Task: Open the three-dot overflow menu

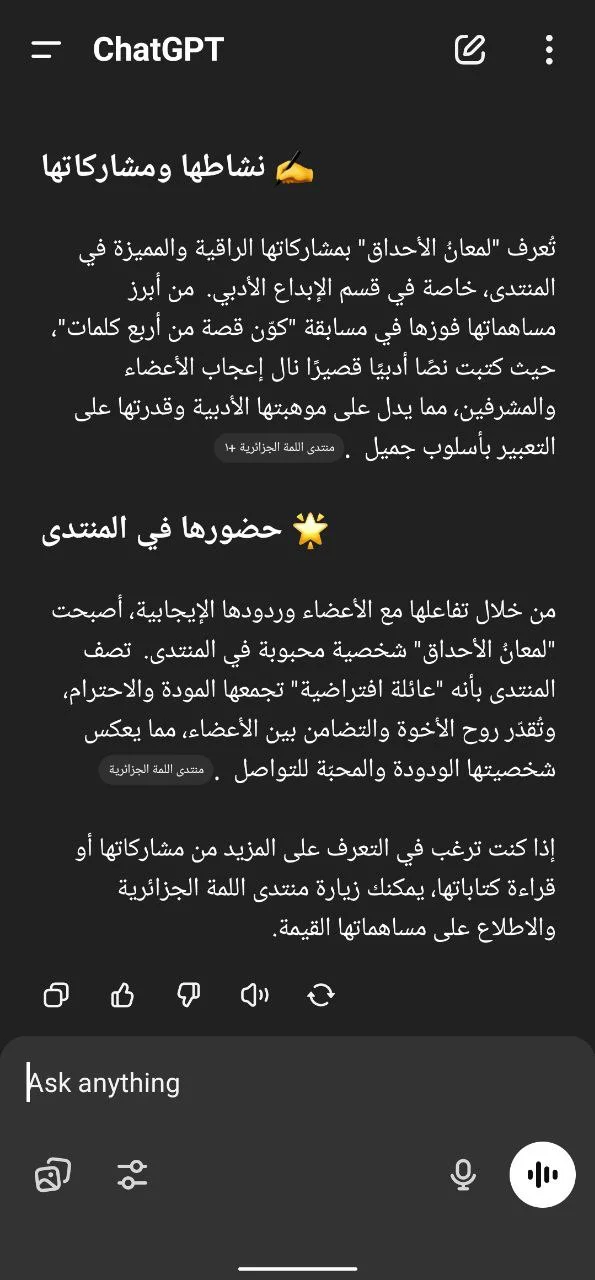Action: (x=549, y=50)
